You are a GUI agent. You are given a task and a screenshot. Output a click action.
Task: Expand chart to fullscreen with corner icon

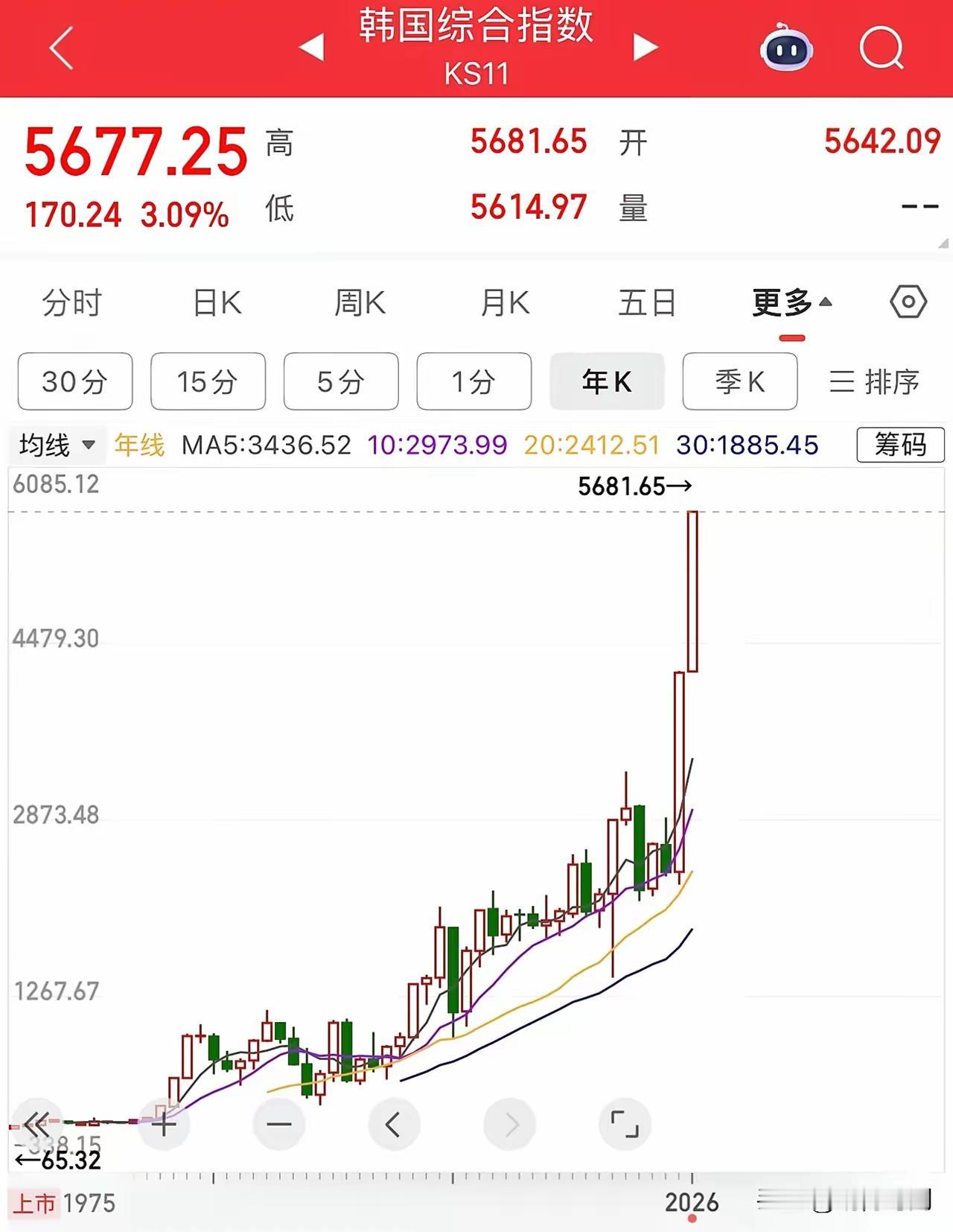625,1123
